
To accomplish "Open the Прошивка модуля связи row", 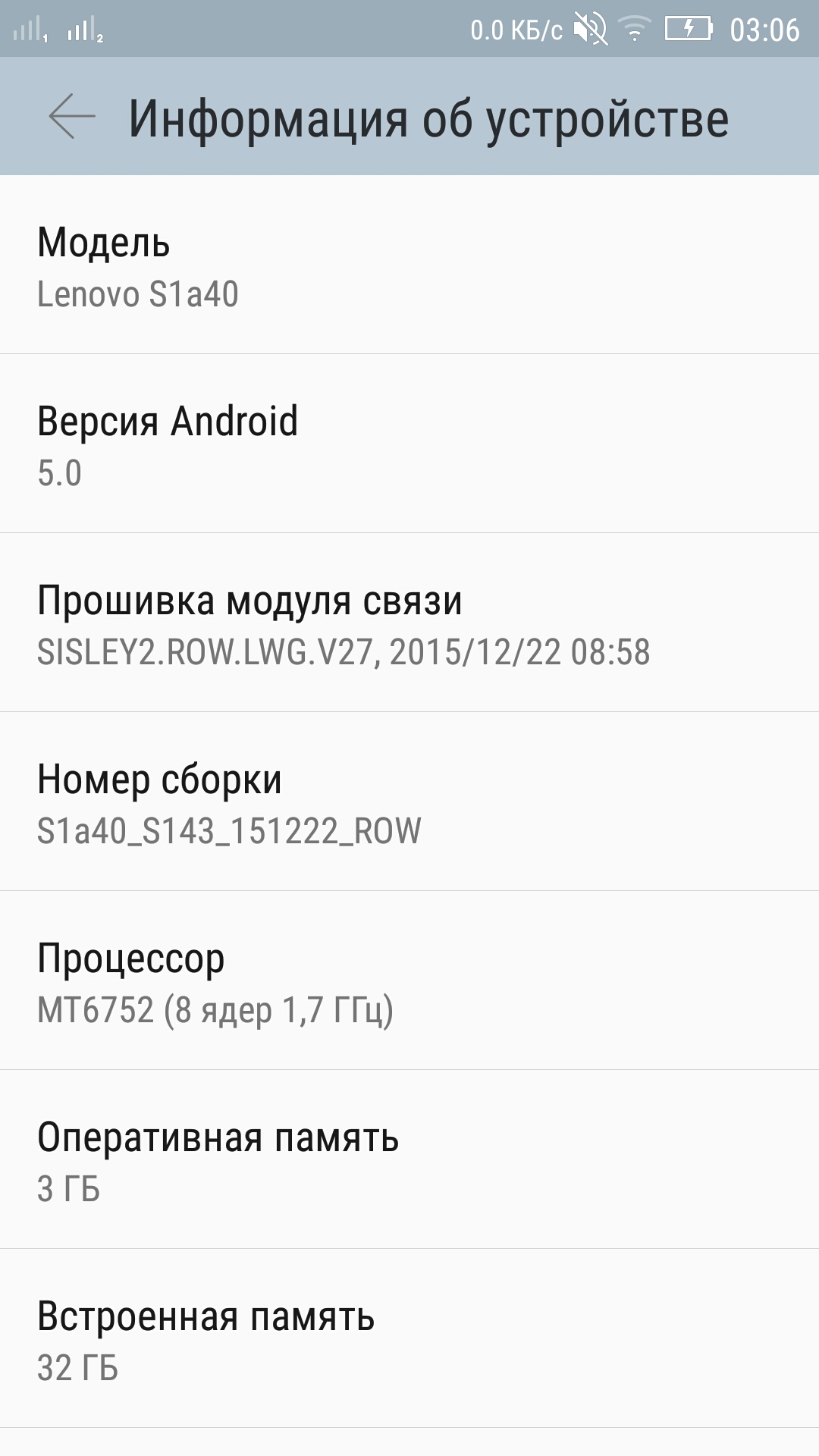I will [409, 623].
